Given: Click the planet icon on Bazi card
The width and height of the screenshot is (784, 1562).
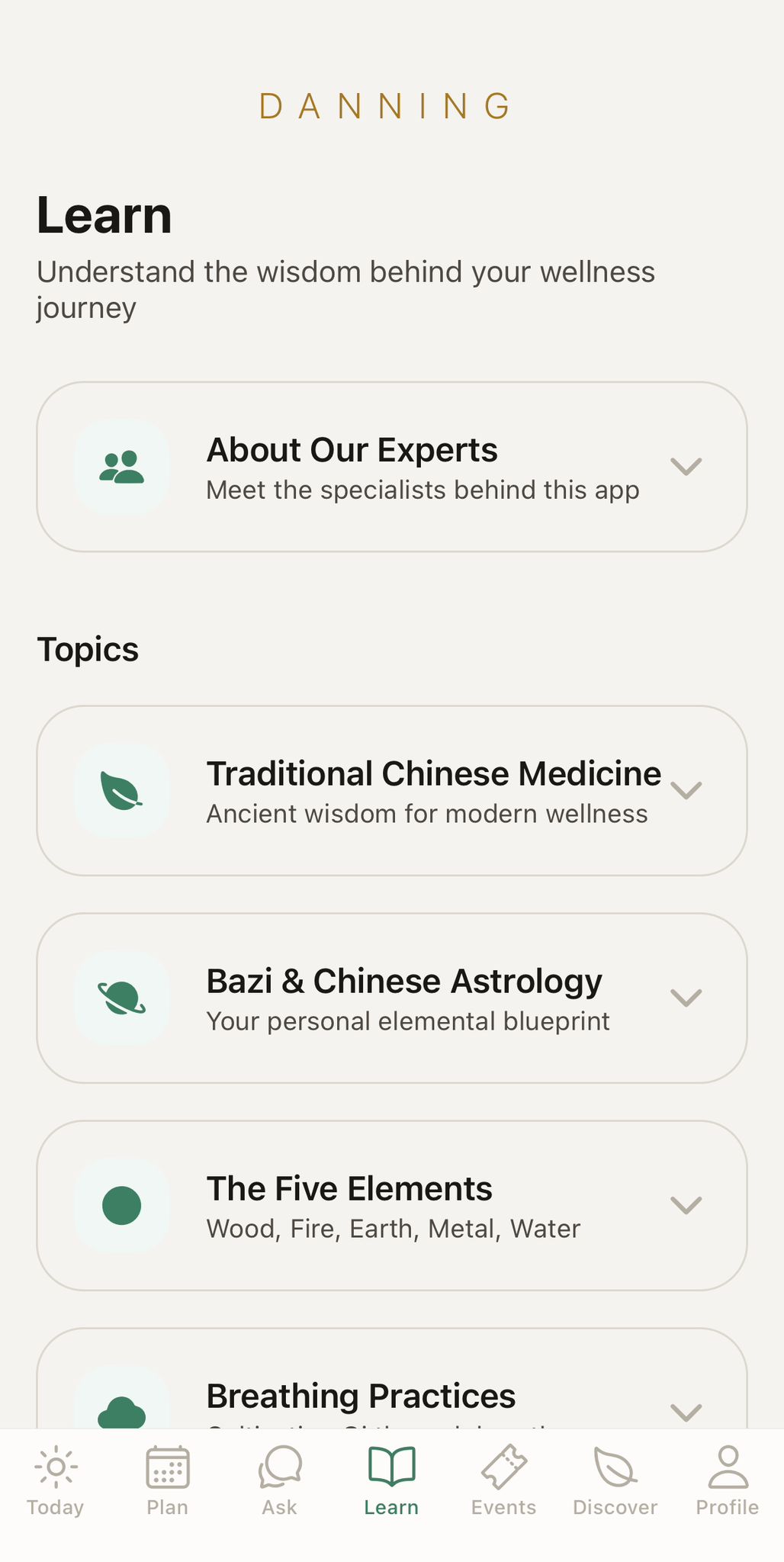Looking at the screenshot, I should [x=121, y=997].
